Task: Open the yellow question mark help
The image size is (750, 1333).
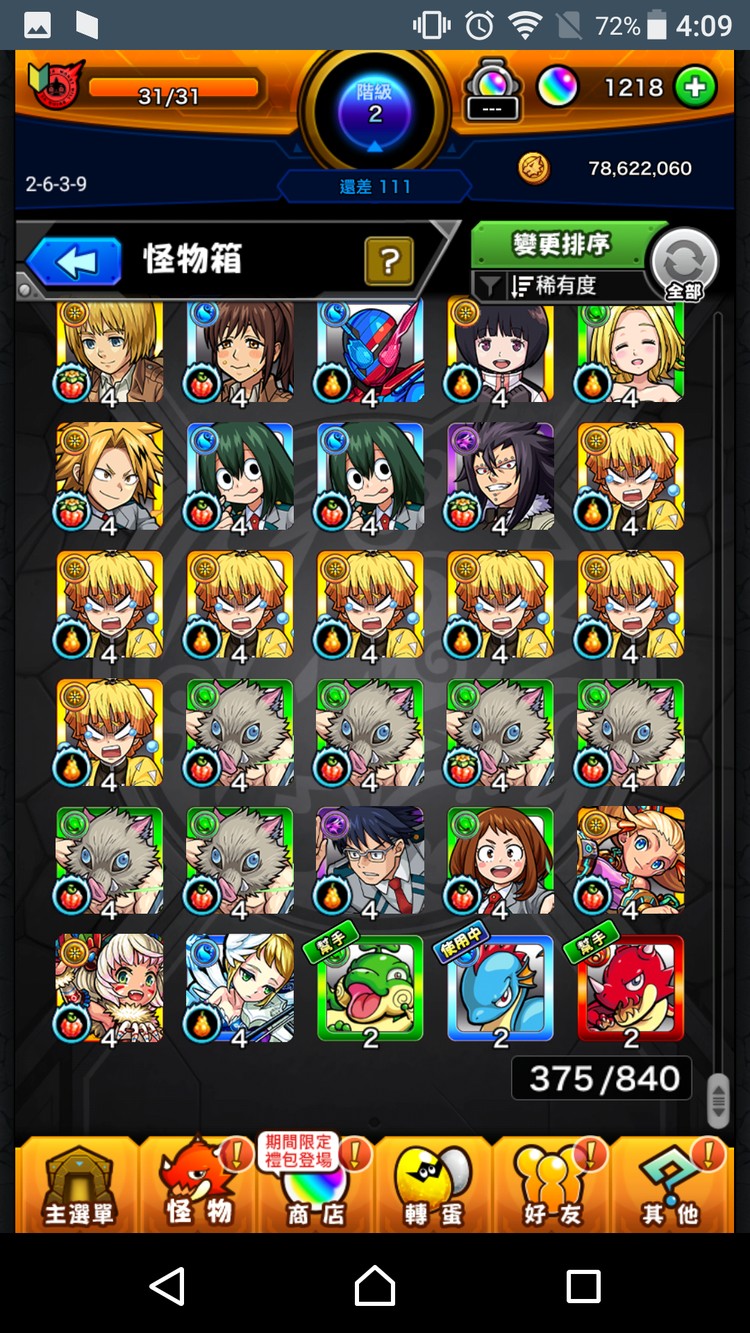Action: coord(389,262)
